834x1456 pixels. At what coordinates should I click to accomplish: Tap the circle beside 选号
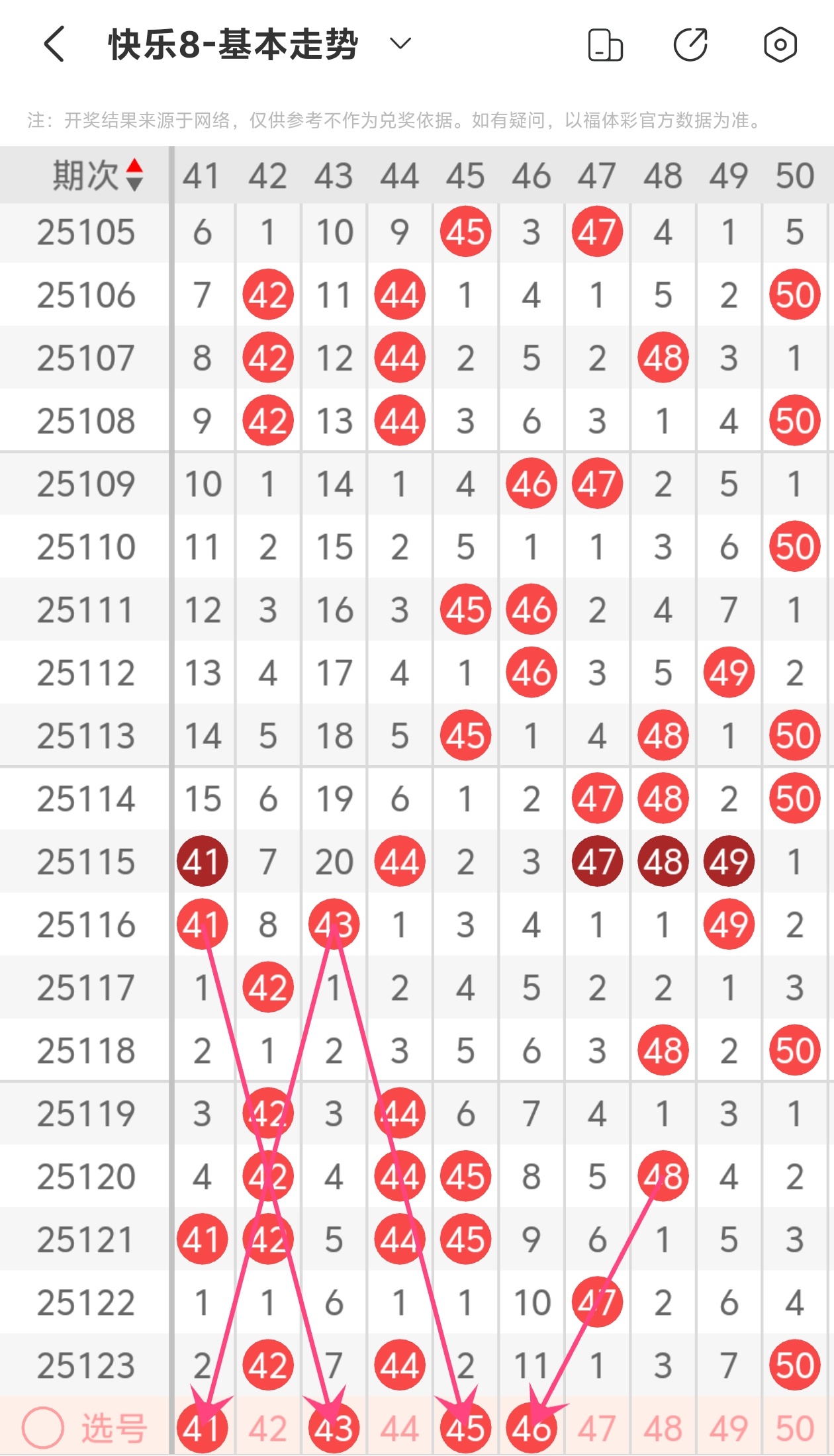[43, 1428]
